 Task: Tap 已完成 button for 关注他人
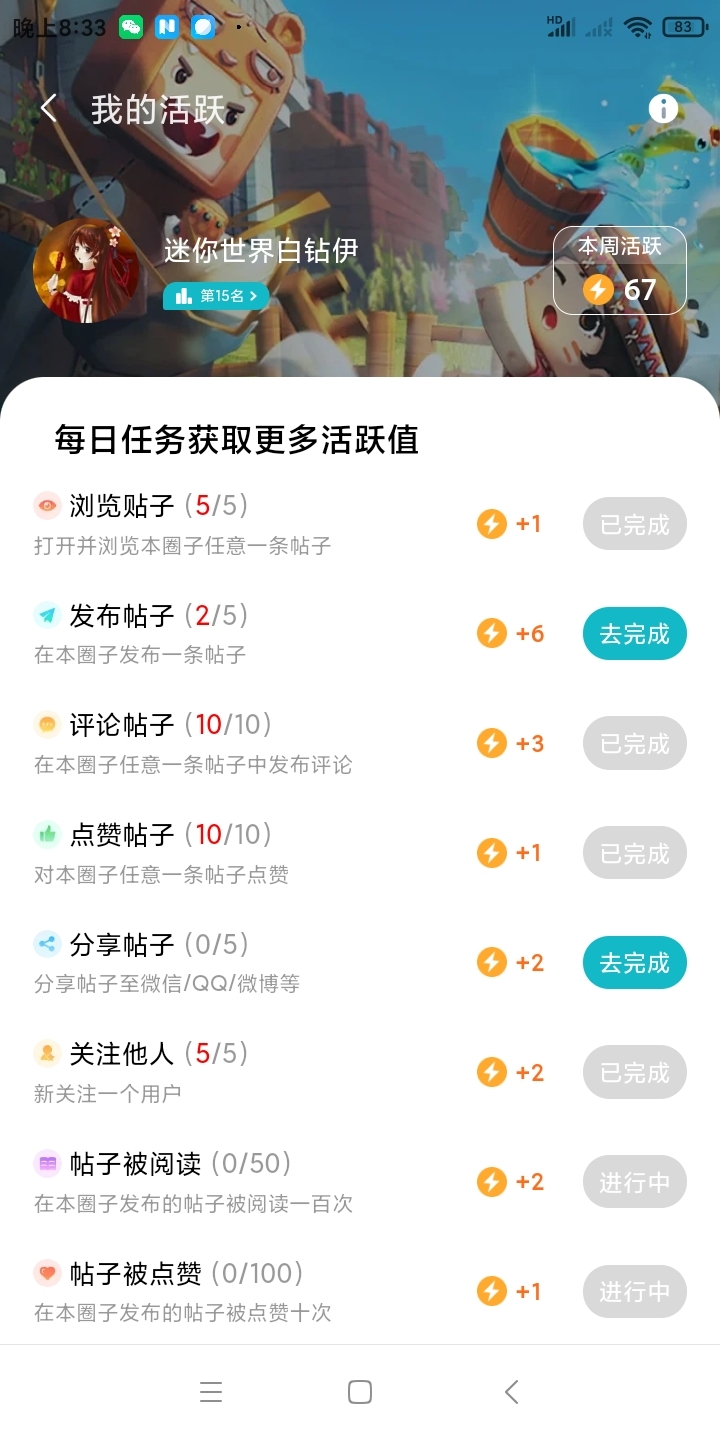click(x=635, y=1073)
